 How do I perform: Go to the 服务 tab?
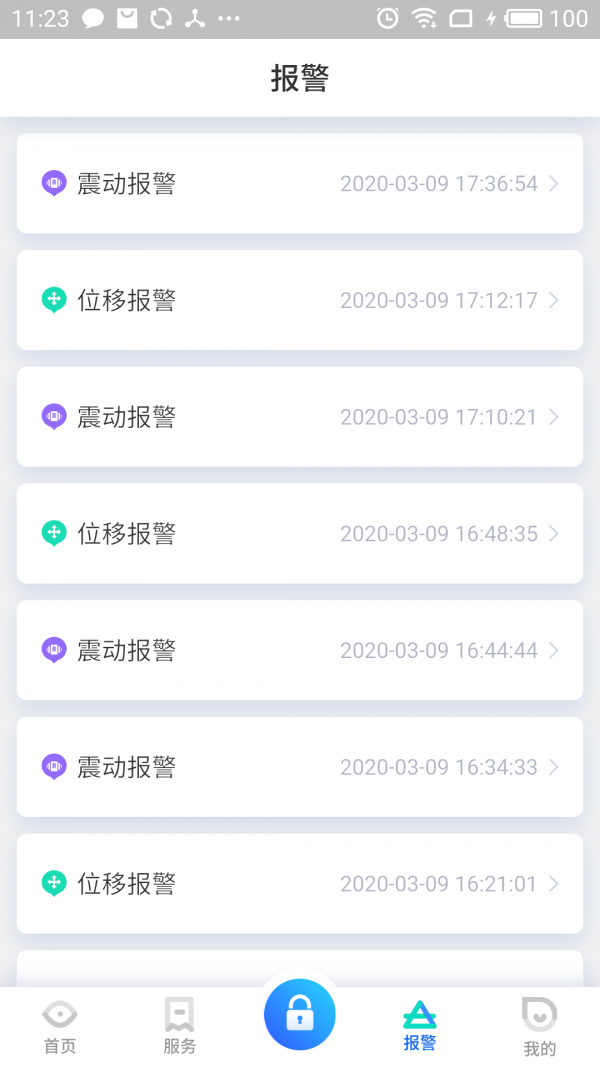pyautogui.click(x=180, y=1026)
